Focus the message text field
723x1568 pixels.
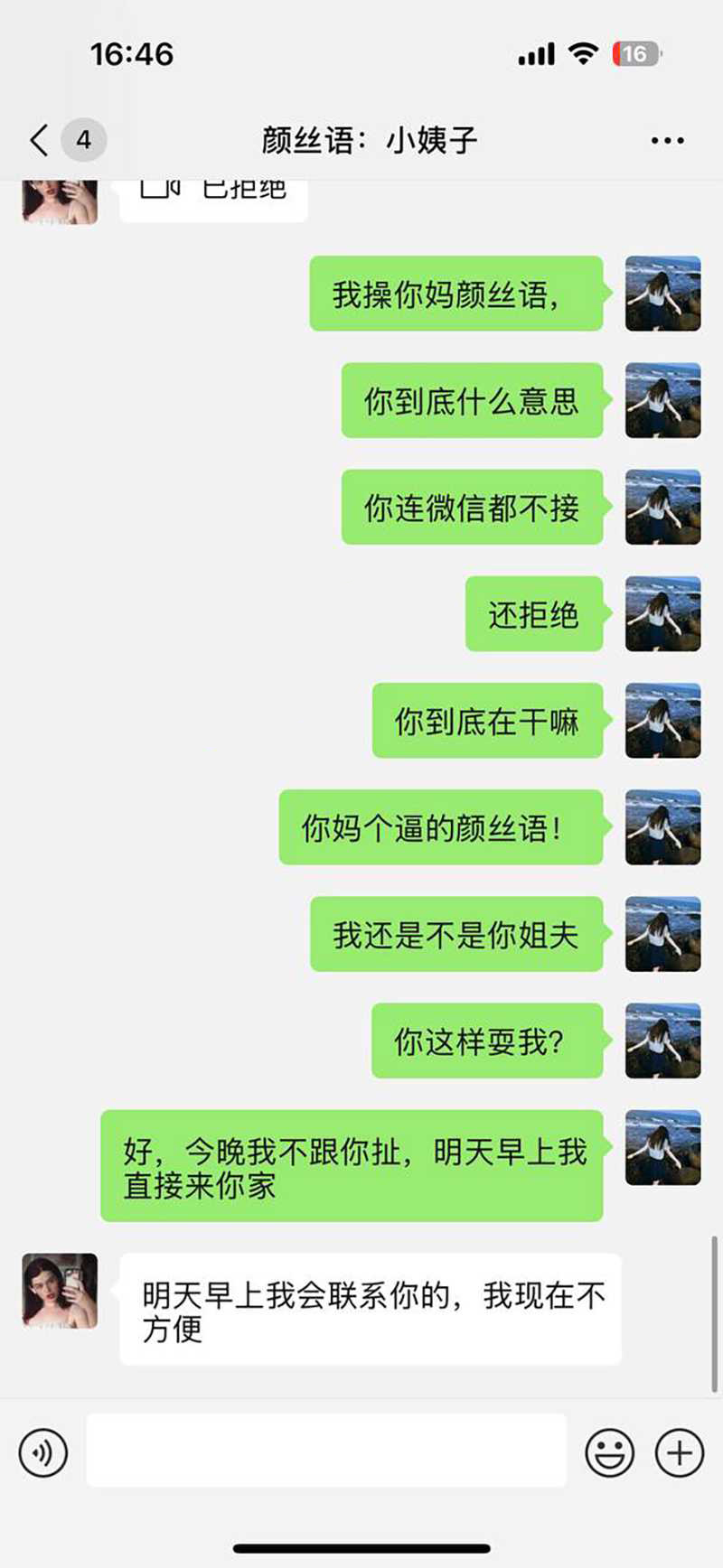coord(325,1451)
